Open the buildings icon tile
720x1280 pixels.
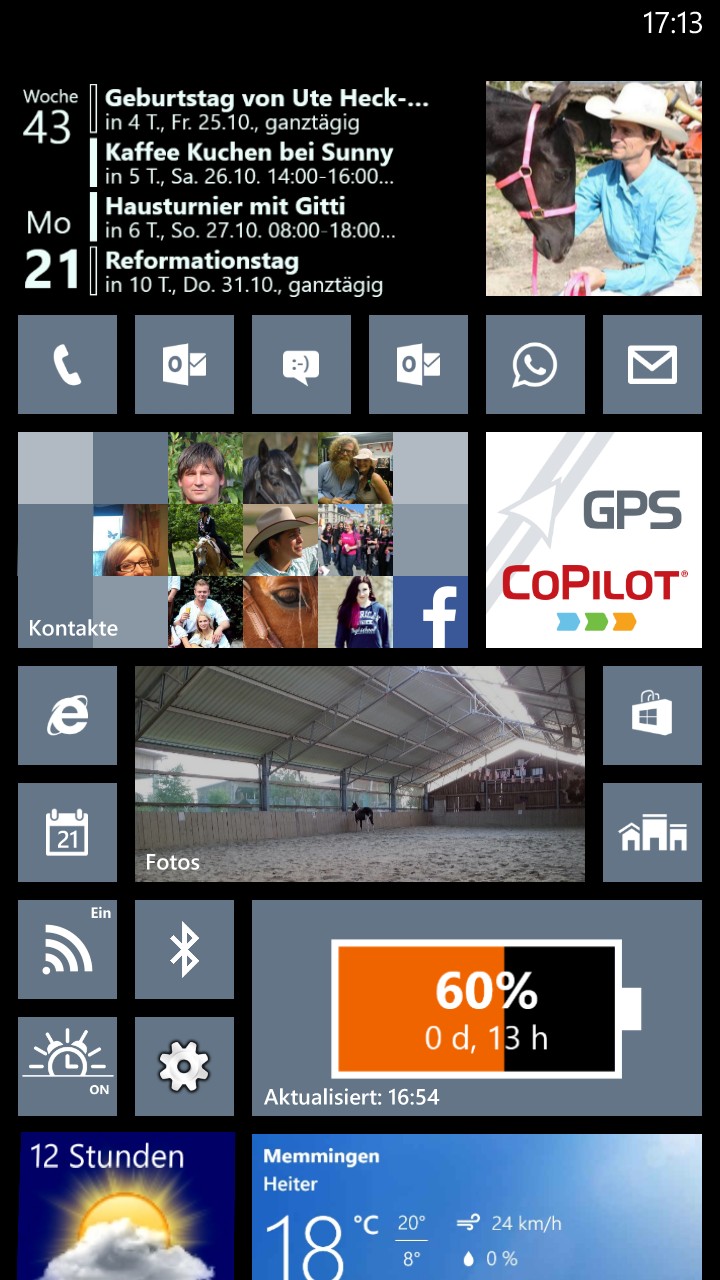652,832
